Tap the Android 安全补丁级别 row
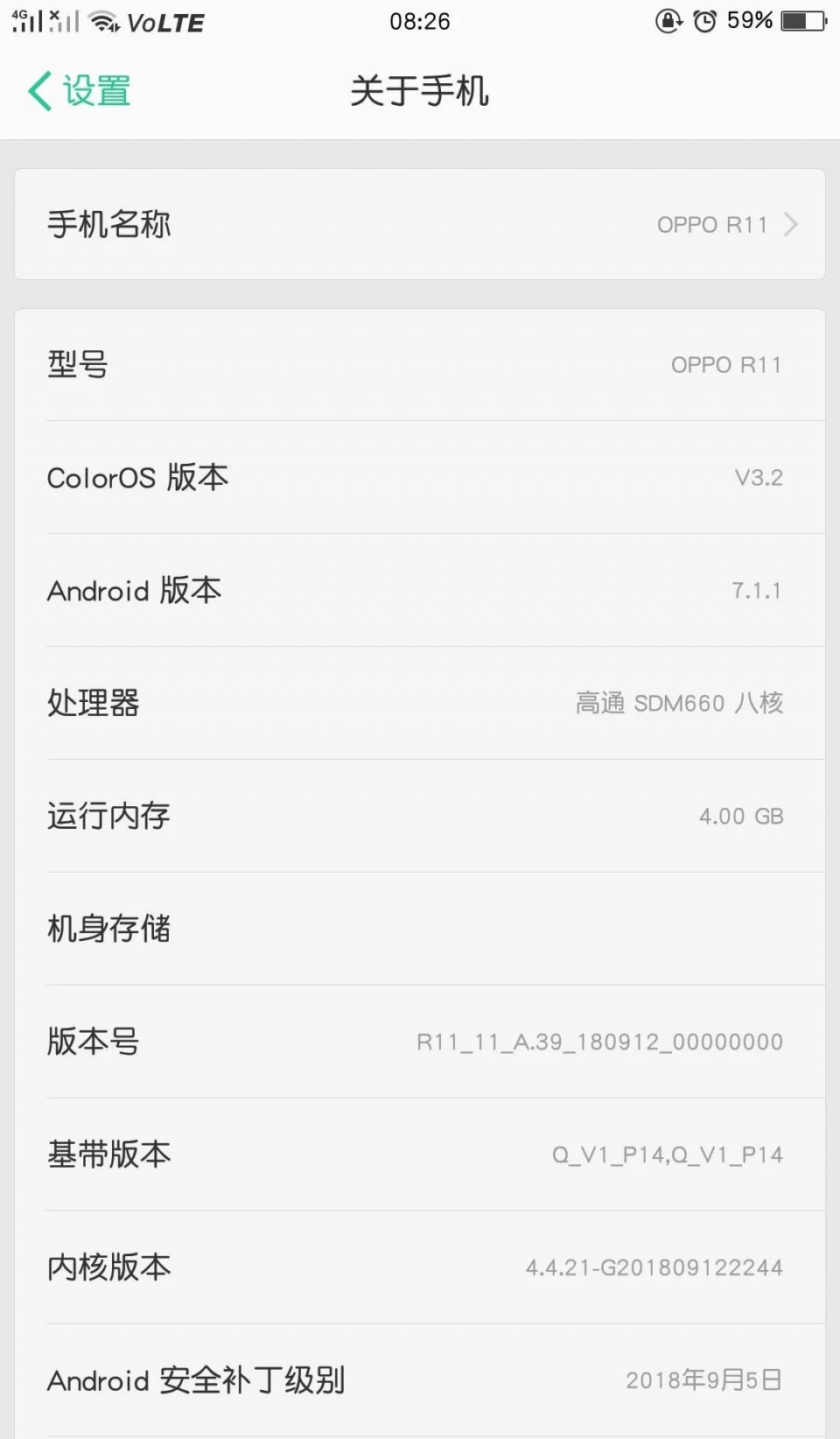This screenshot has width=840, height=1439. coord(420,1380)
